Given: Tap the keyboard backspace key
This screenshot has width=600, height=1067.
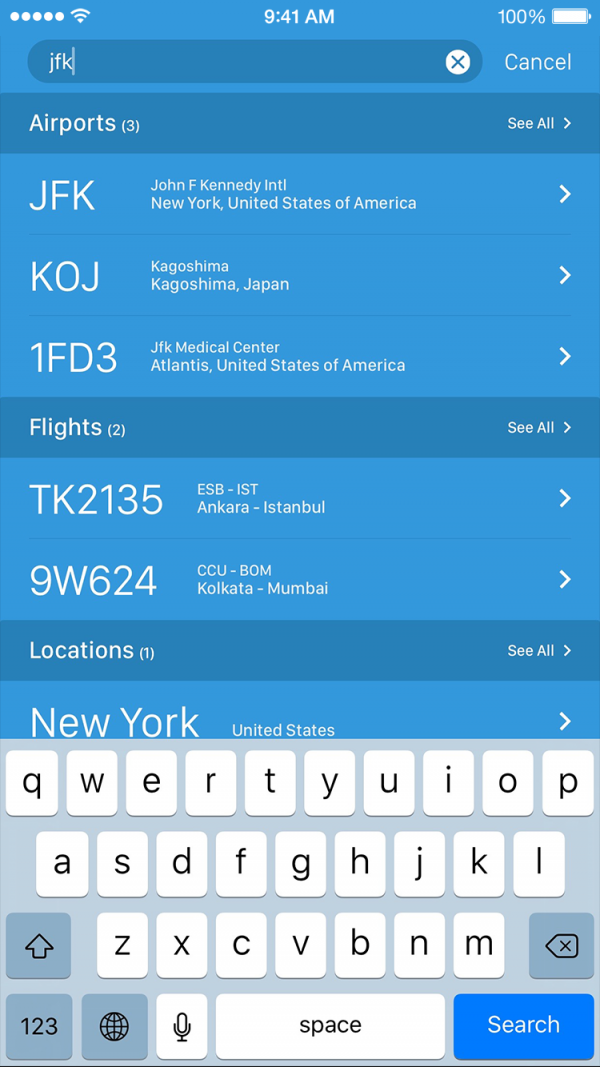Looking at the screenshot, I should pos(562,945).
